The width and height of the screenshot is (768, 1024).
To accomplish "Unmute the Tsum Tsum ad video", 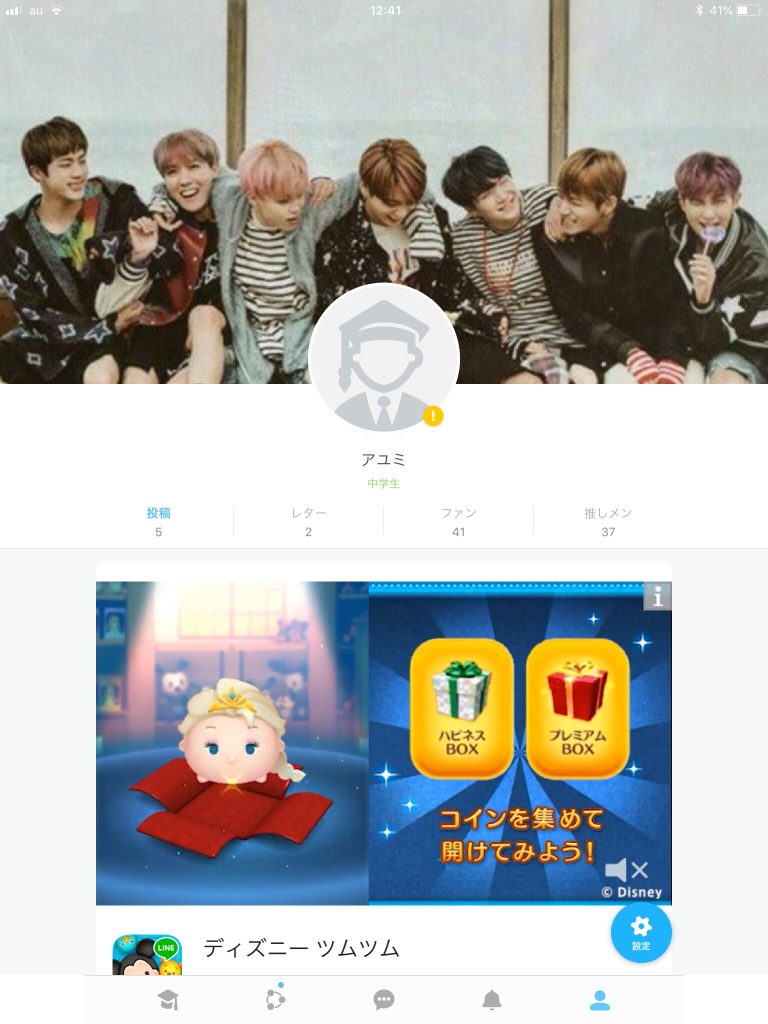I will pyautogui.click(x=626, y=870).
